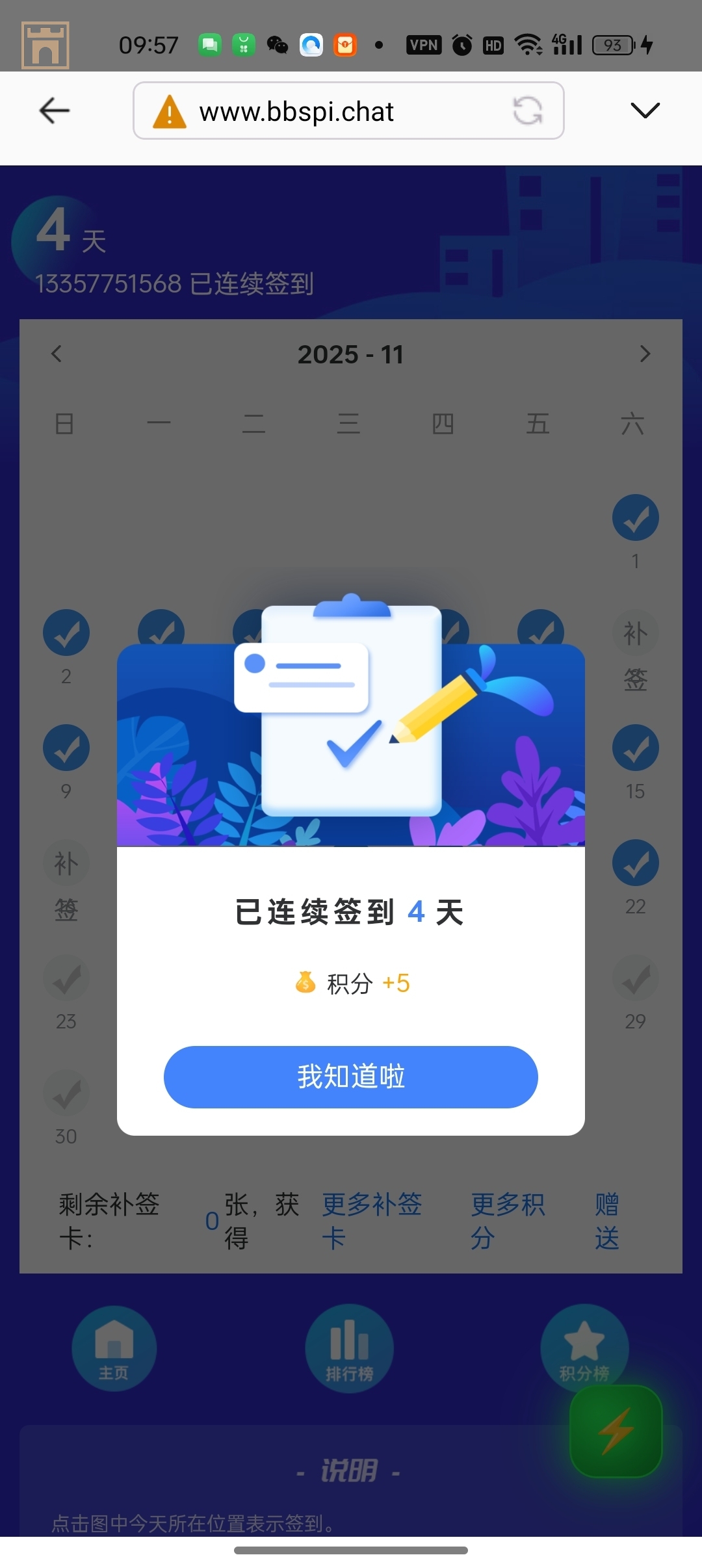The width and height of the screenshot is (702, 1568).
Task: Dismiss the popup with 我知道啦
Action: coord(350,1077)
